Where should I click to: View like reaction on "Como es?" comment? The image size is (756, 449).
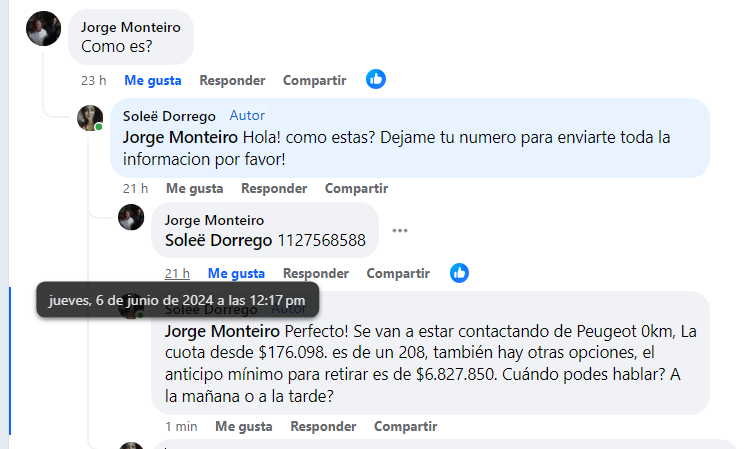point(376,79)
